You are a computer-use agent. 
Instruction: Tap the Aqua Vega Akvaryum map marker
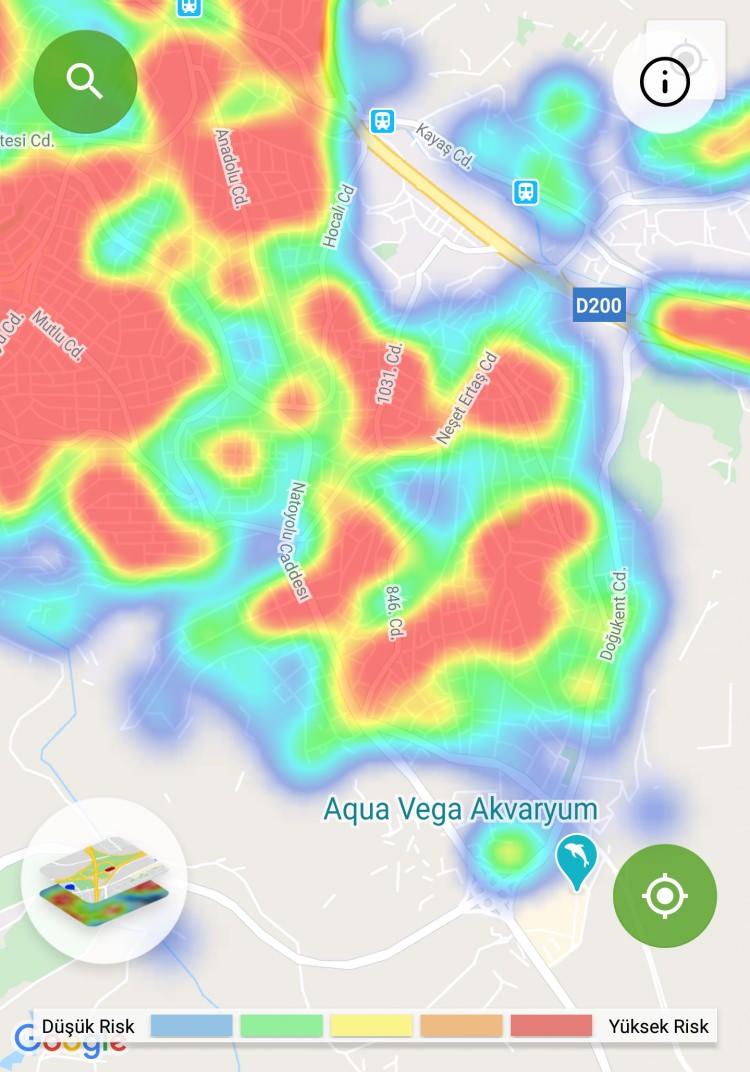[x=576, y=860]
